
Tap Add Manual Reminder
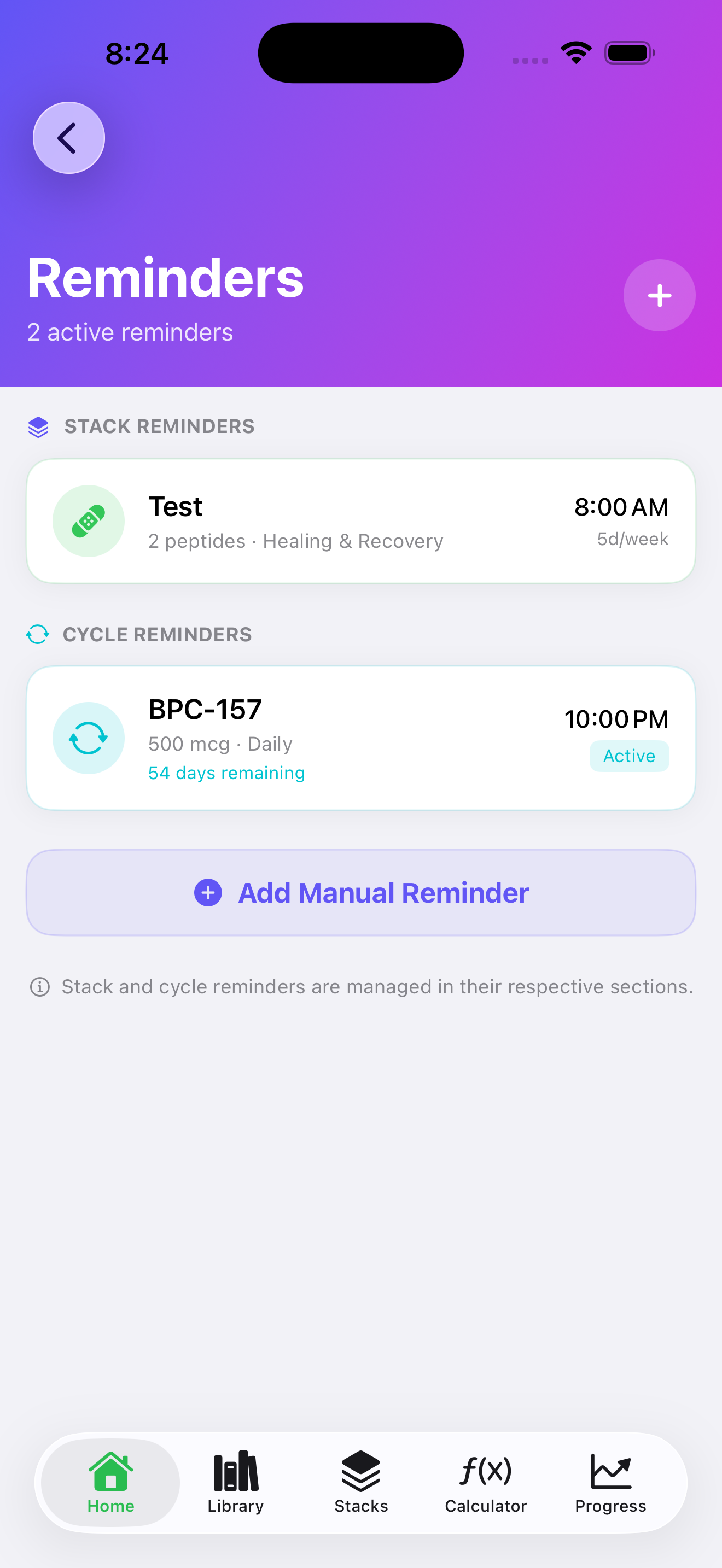click(x=360, y=892)
